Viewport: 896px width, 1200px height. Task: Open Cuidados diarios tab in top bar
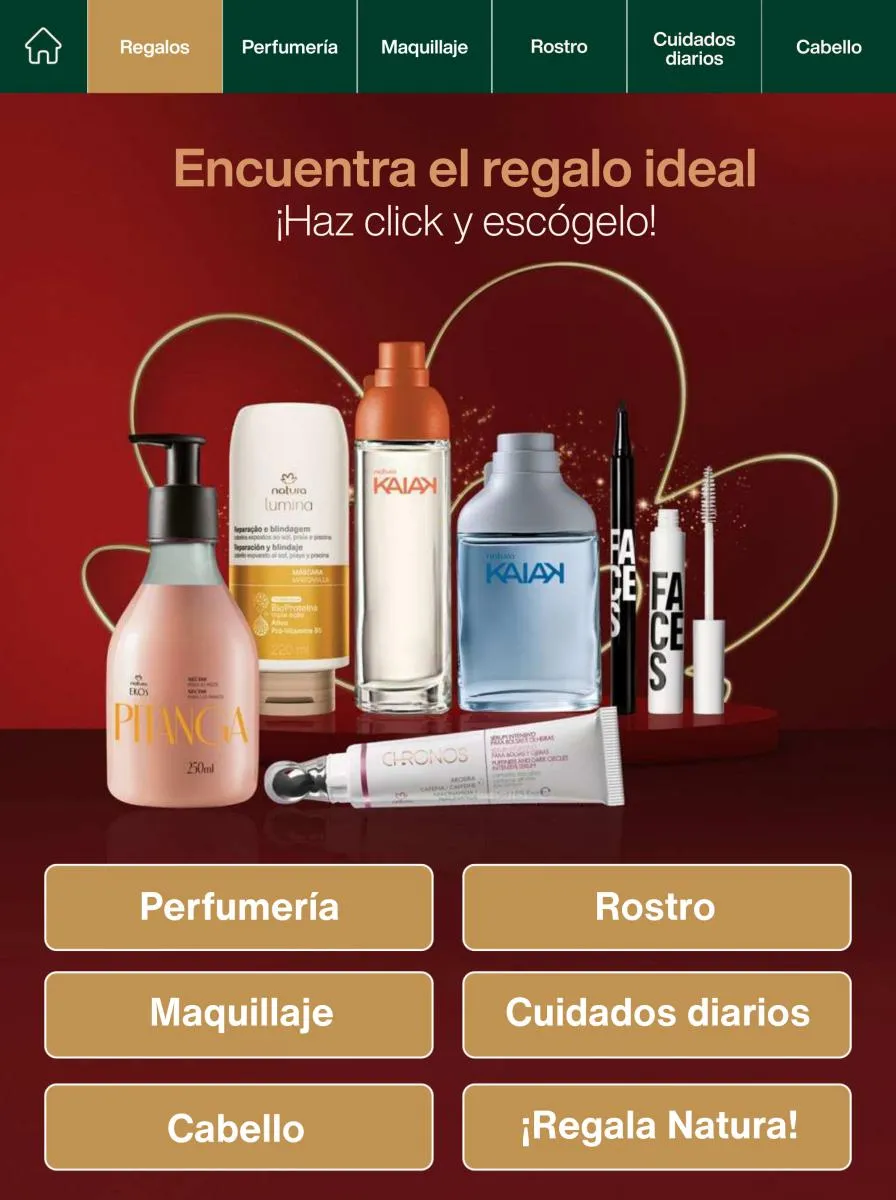[694, 46]
